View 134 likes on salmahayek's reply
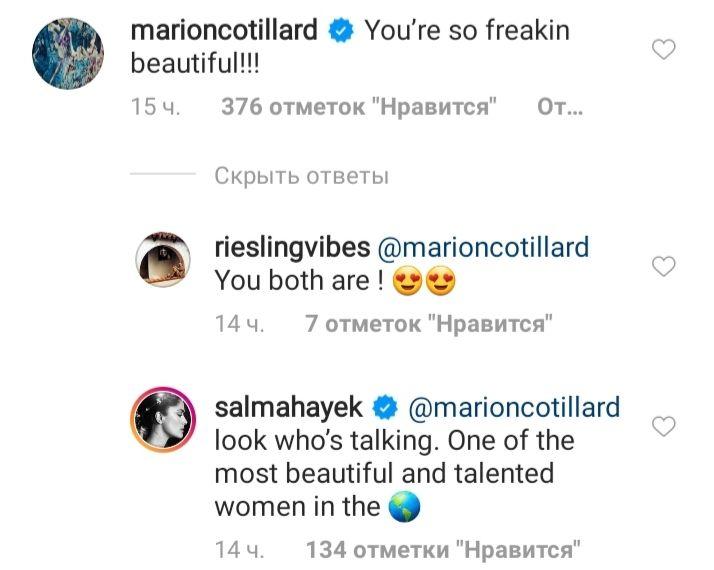 (443, 550)
